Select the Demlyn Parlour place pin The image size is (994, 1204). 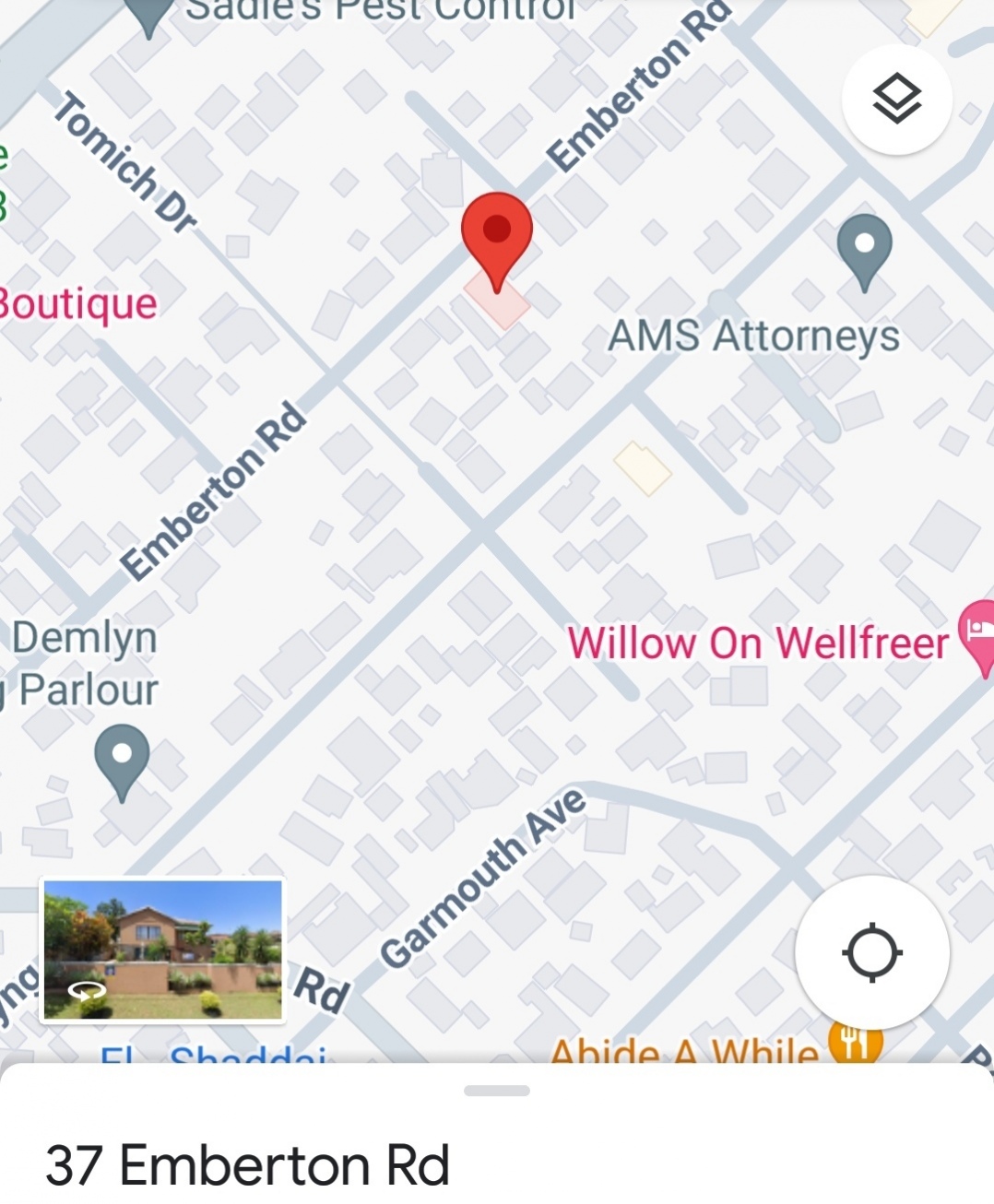(122, 757)
